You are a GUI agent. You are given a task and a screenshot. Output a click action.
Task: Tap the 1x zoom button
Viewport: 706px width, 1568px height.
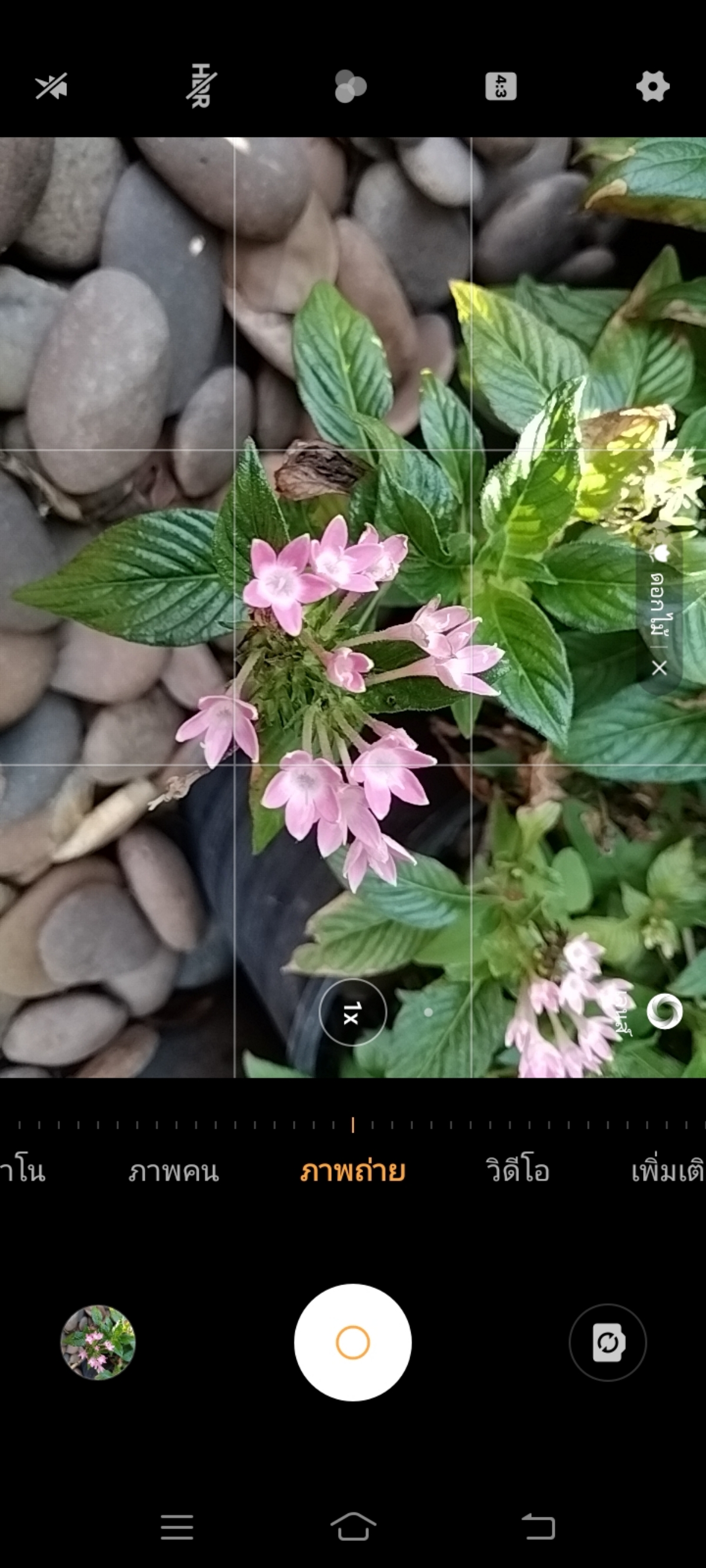pyautogui.click(x=352, y=1012)
